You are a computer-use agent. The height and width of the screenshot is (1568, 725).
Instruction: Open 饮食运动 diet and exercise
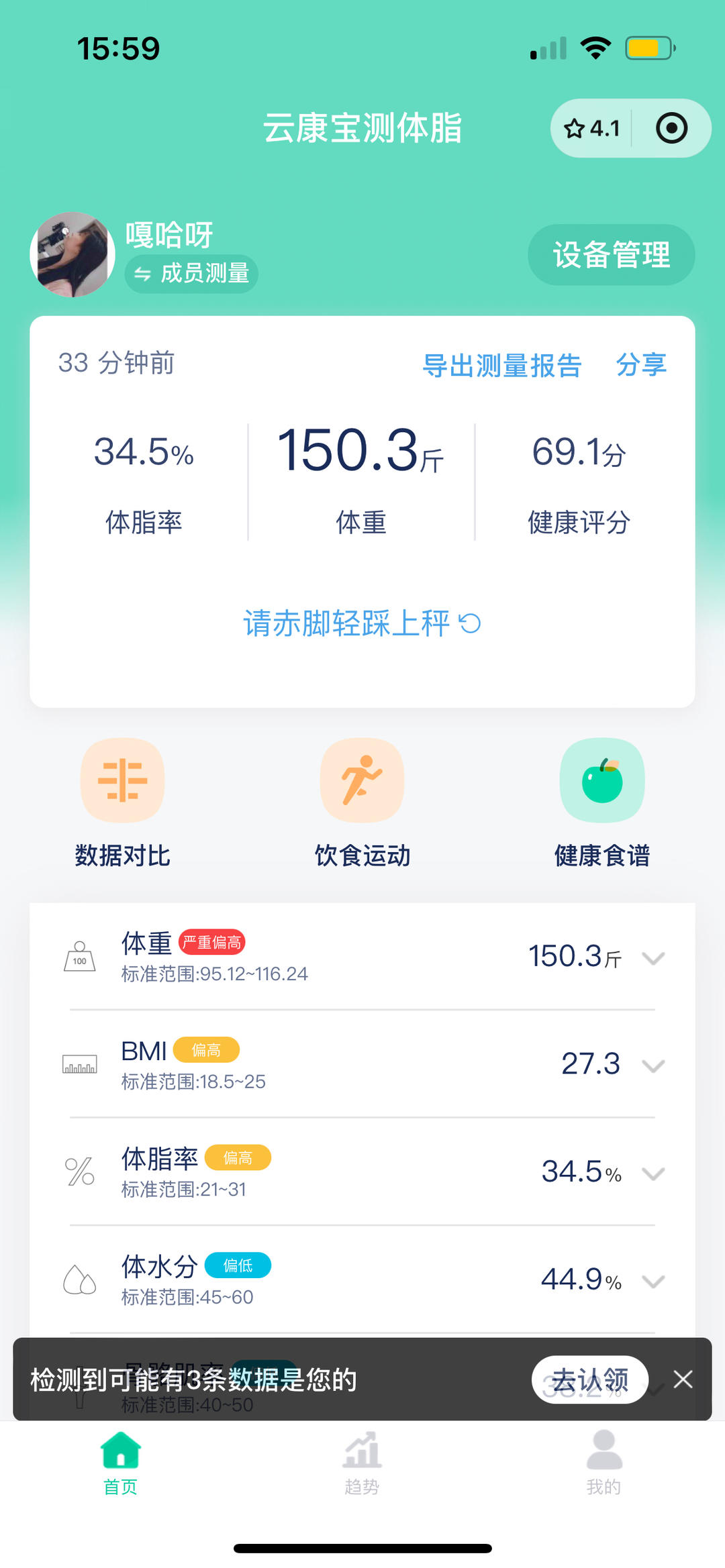pyautogui.click(x=362, y=802)
